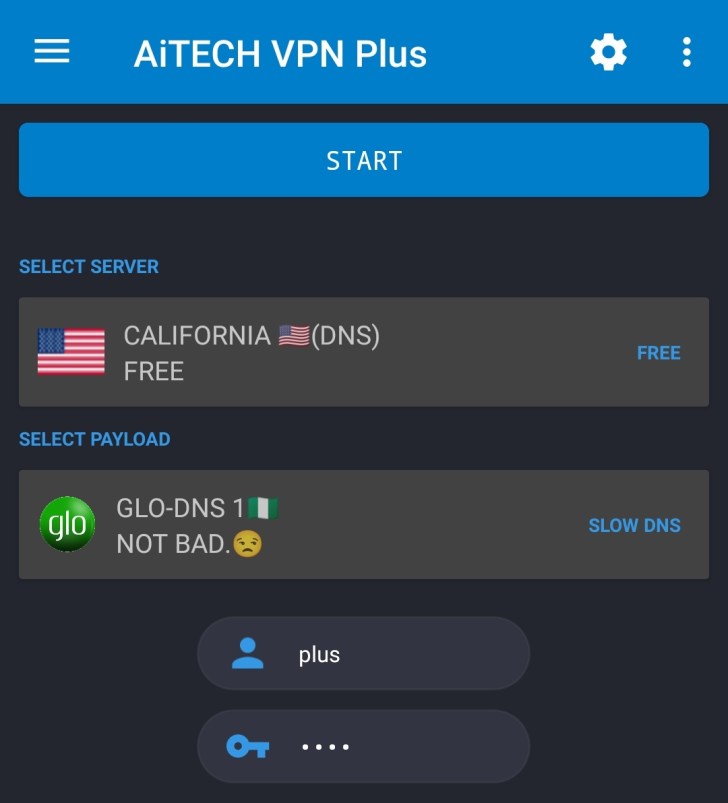Open the CALIFORNIA (DNS) server selector
This screenshot has width=728, height=803.
(364, 352)
